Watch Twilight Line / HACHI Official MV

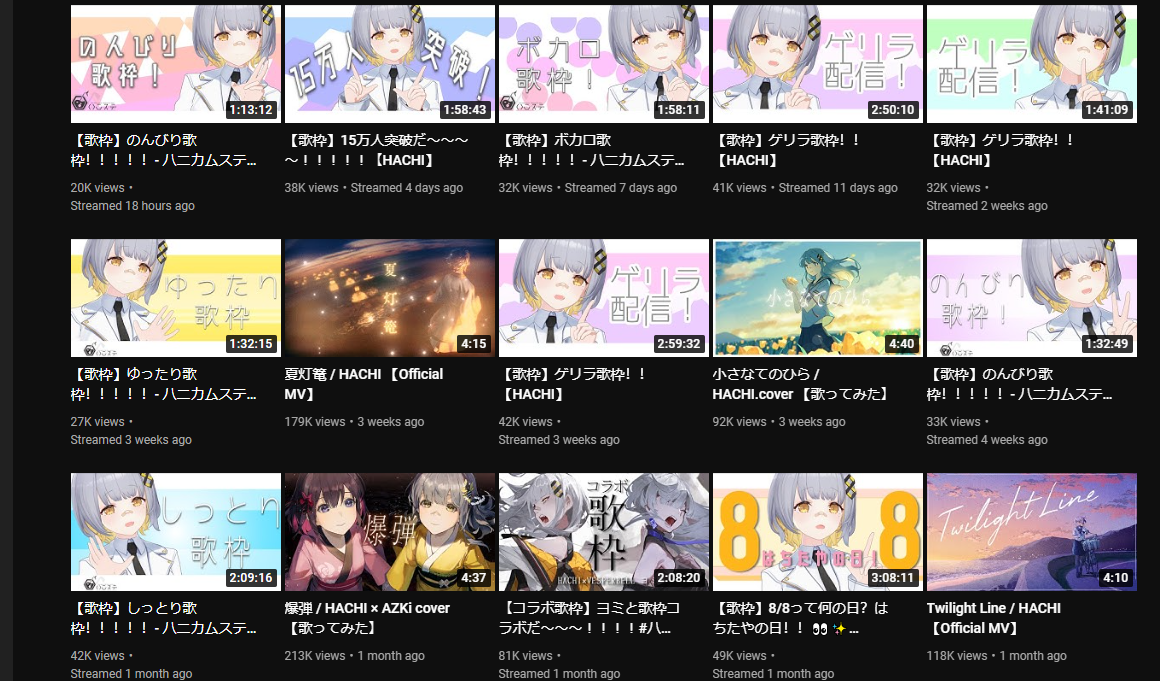tap(1031, 532)
